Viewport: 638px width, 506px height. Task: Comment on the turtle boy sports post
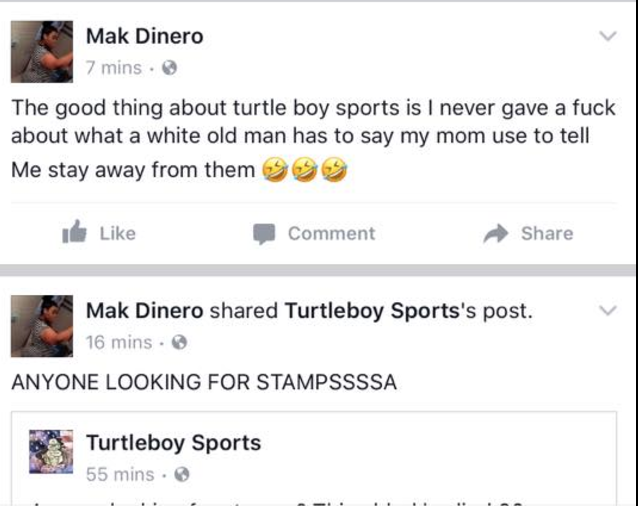coord(314,233)
